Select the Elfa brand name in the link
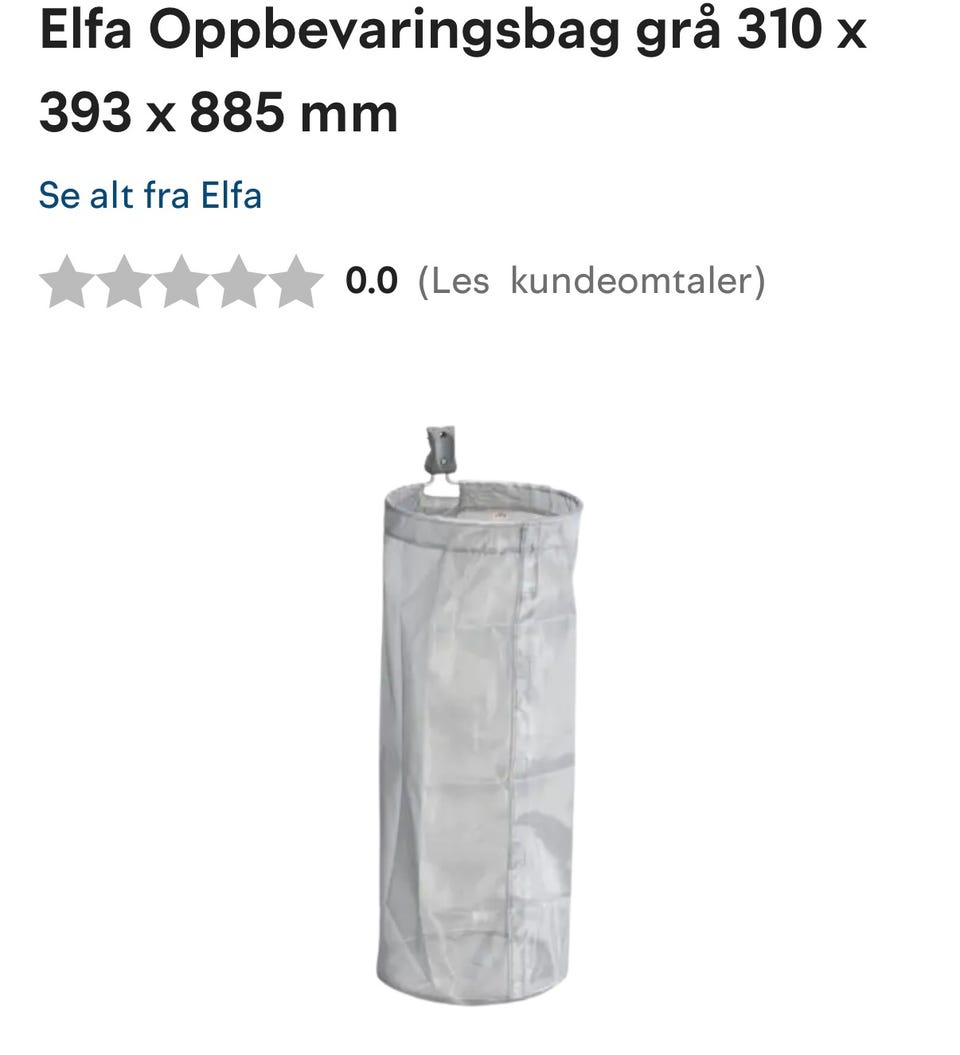This screenshot has height=1055, width=960. (233, 195)
